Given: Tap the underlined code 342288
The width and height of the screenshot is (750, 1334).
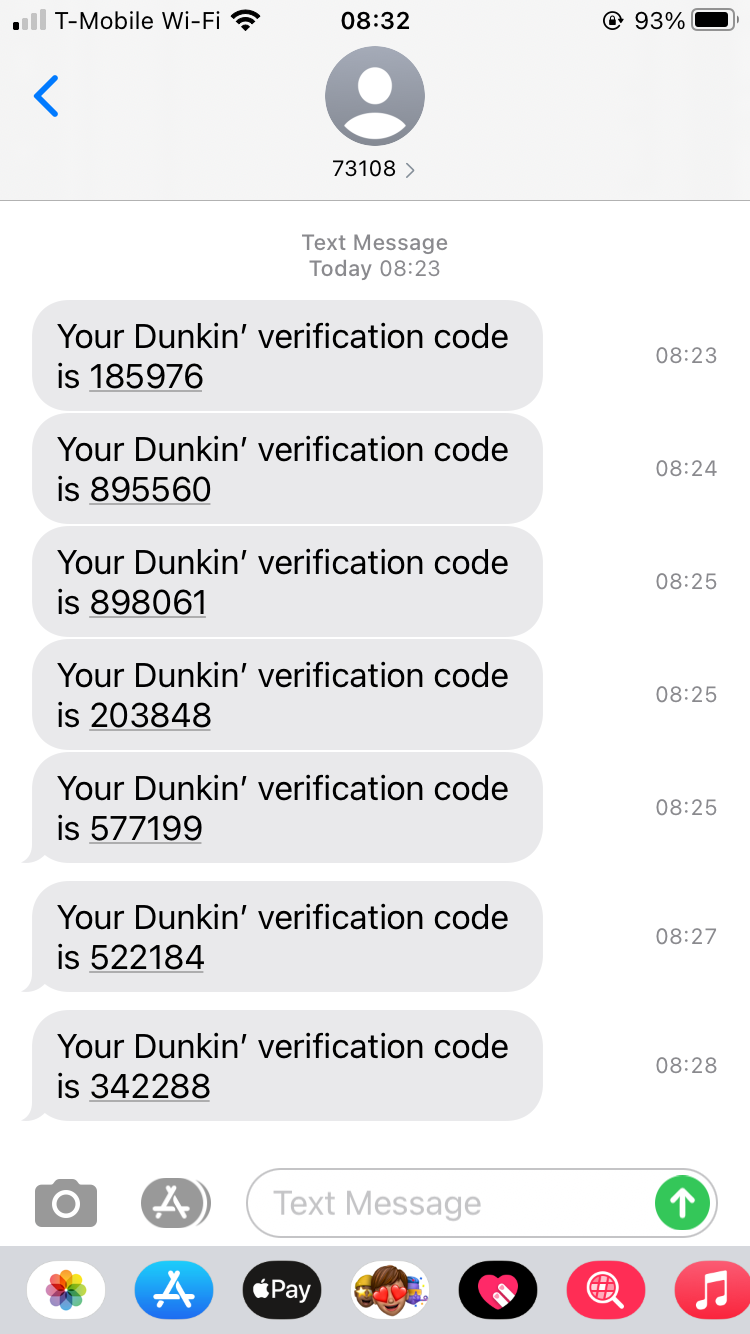Looking at the screenshot, I should [150, 1087].
